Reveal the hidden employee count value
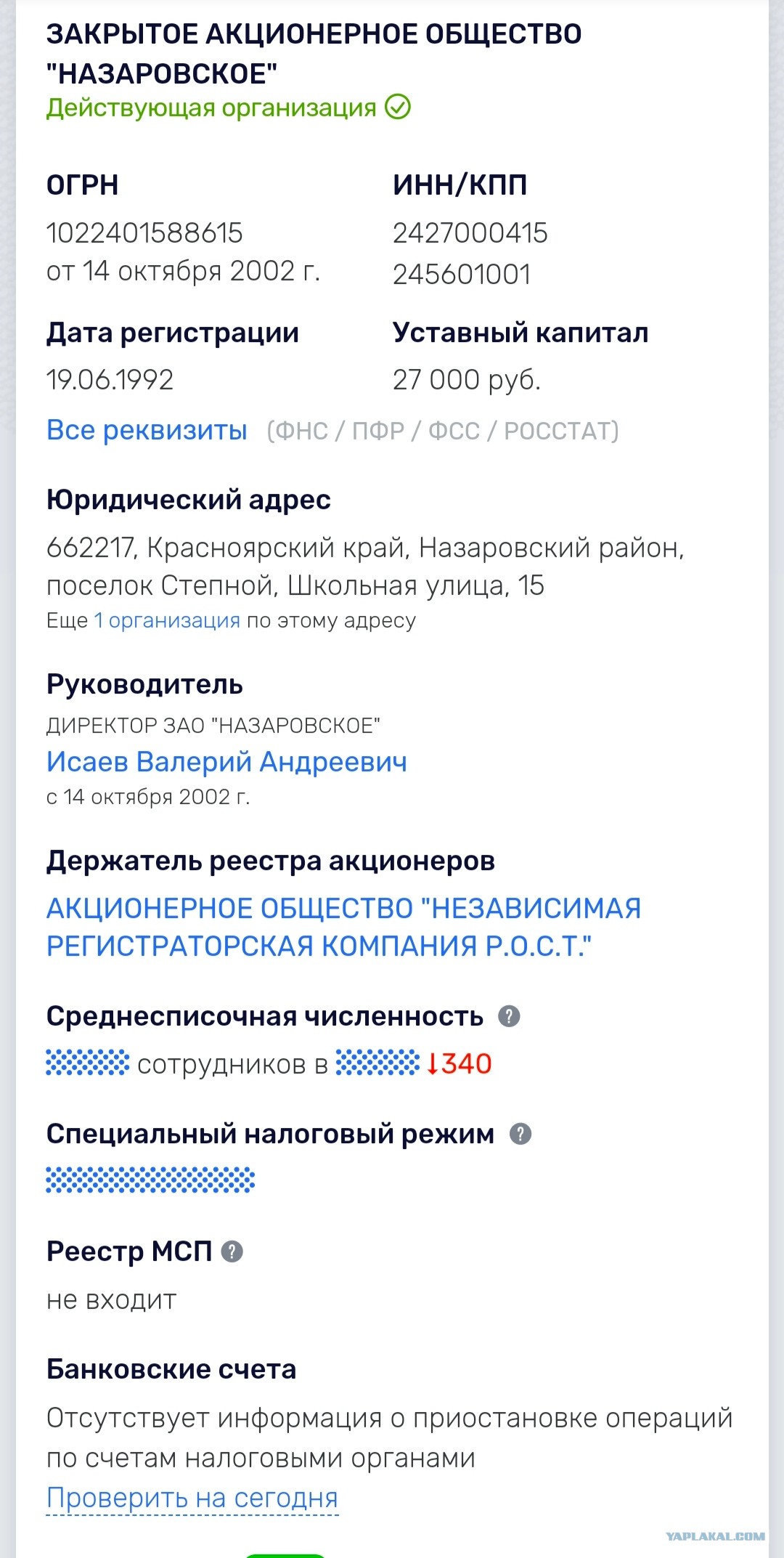784x1558 pixels. pyautogui.click(x=88, y=1063)
